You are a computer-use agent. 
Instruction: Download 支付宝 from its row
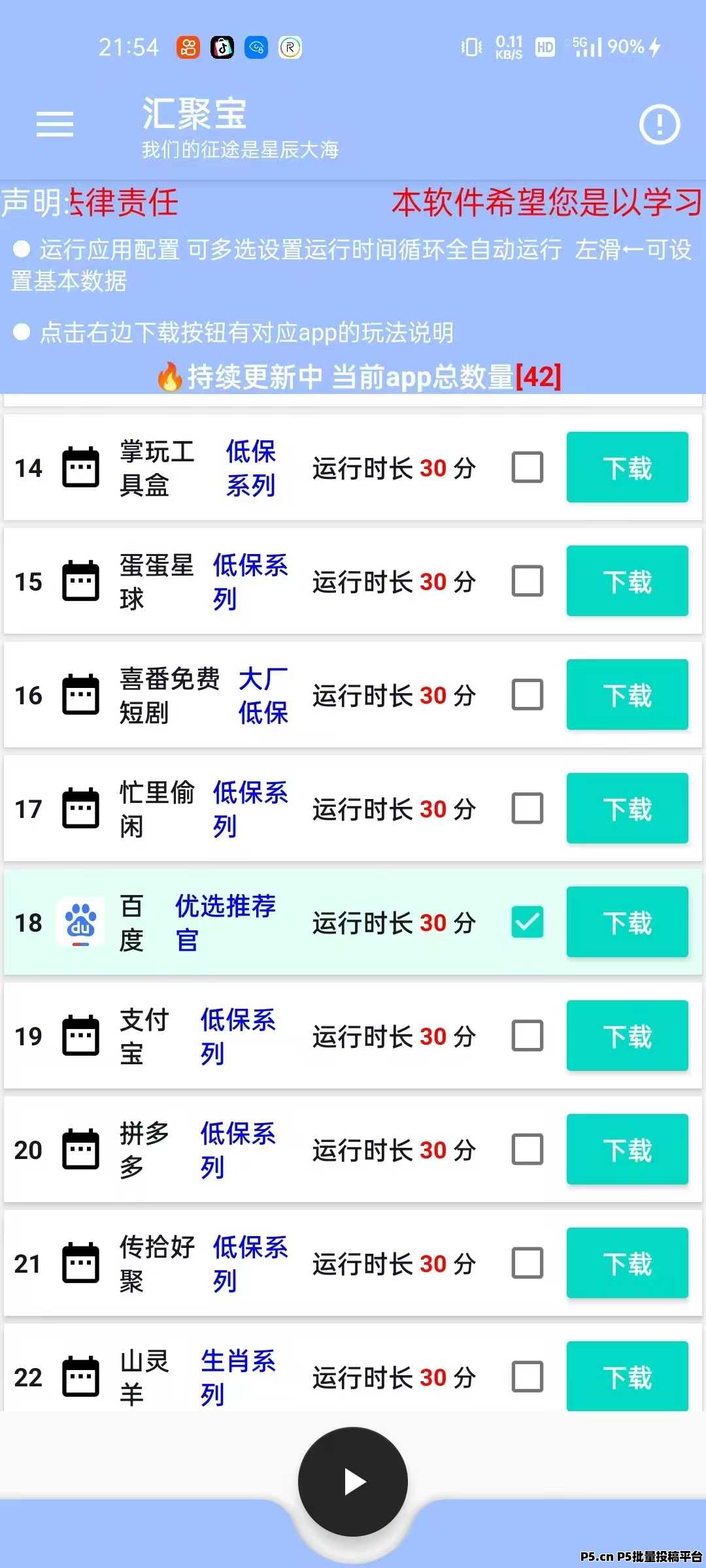tap(627, 1036)
